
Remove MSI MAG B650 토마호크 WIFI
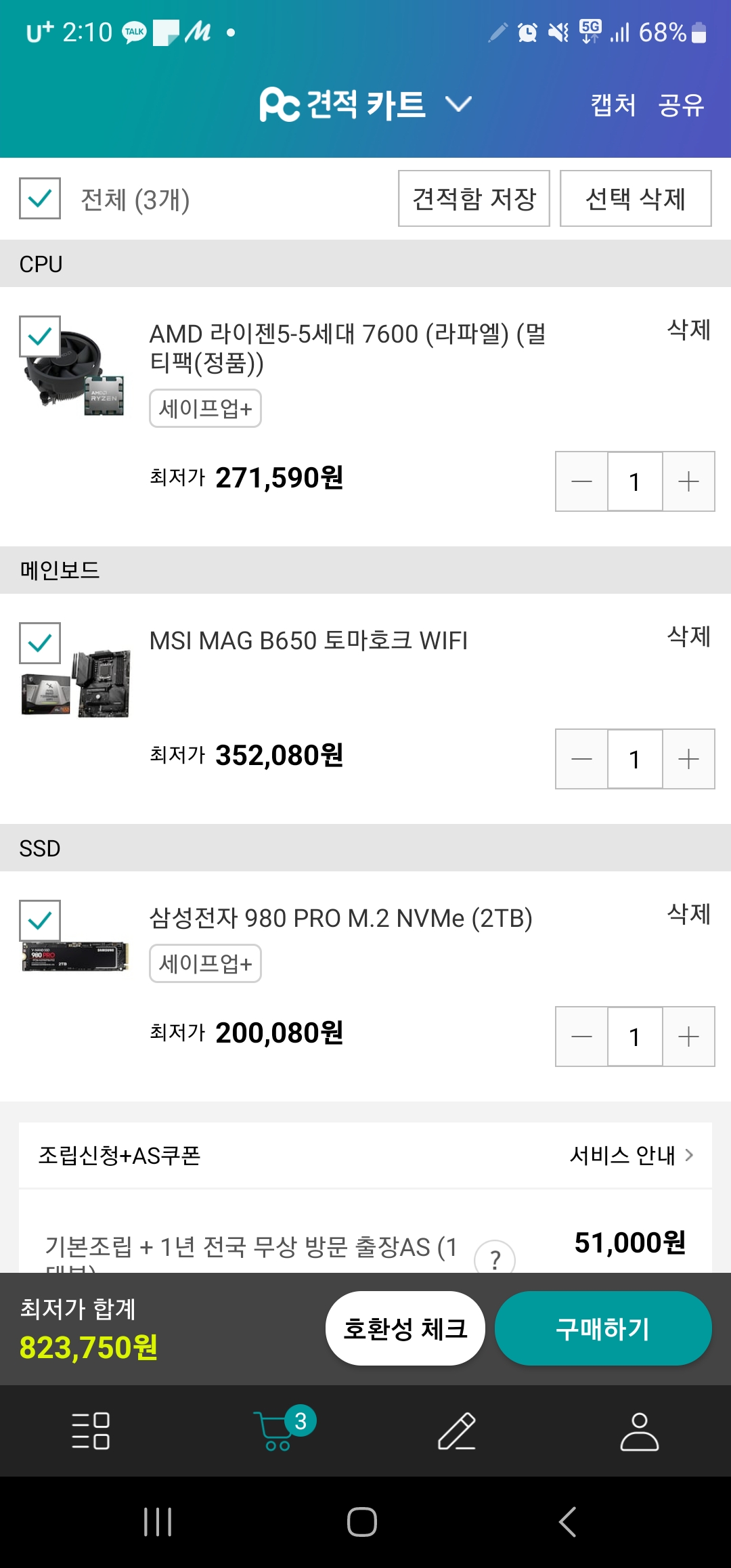[688, 636]
